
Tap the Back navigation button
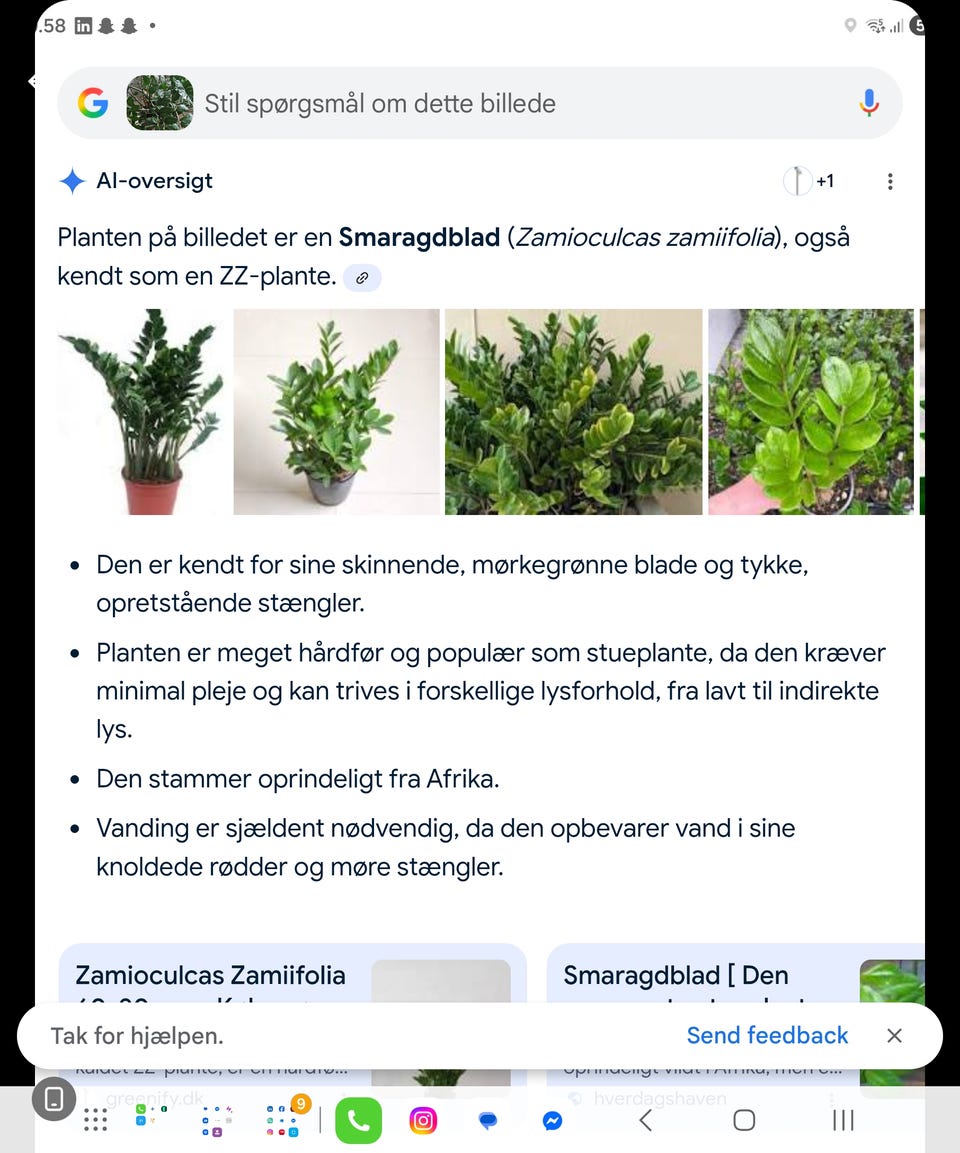click(x=645, y=1120)
